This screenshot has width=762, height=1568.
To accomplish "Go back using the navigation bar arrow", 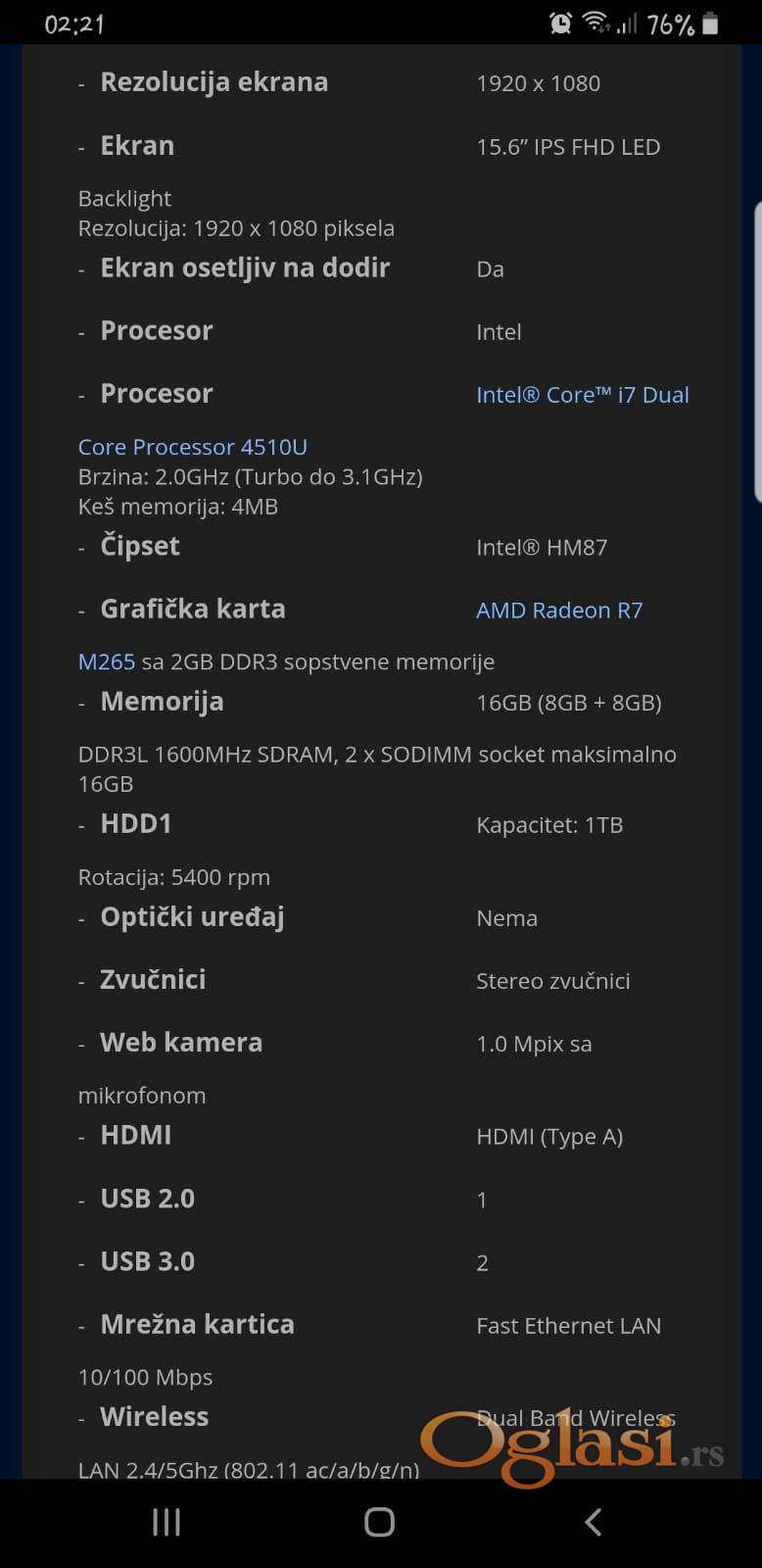I will (593, 1522).
